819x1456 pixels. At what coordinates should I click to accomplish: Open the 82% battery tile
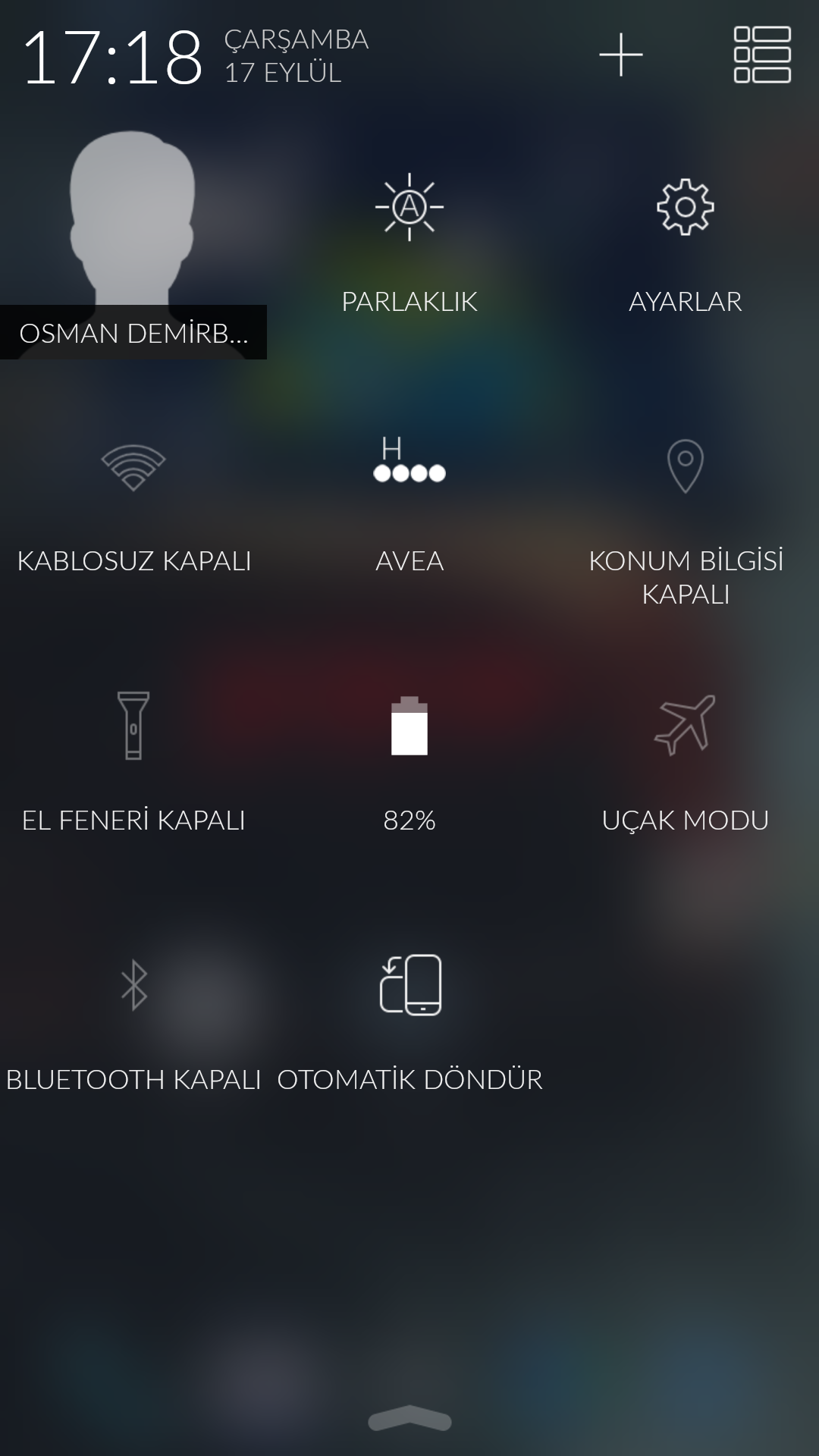coord(409,763)
